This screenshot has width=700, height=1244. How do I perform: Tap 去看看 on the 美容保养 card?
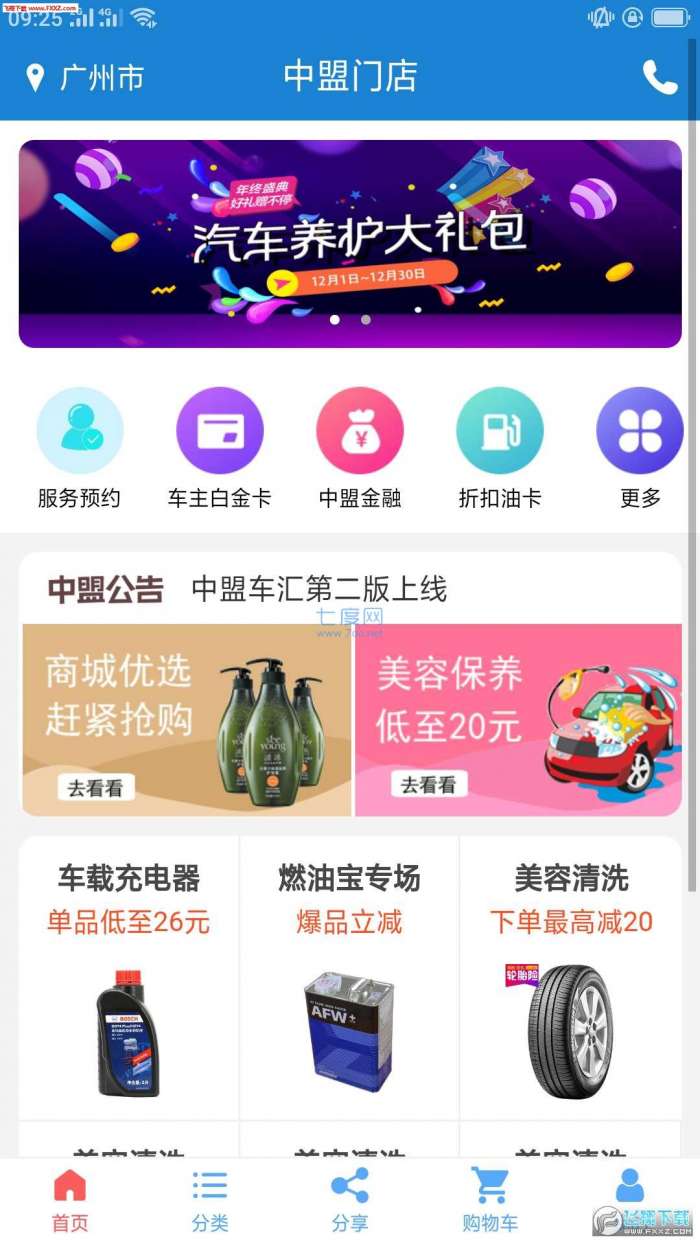(x=428, y=785)
